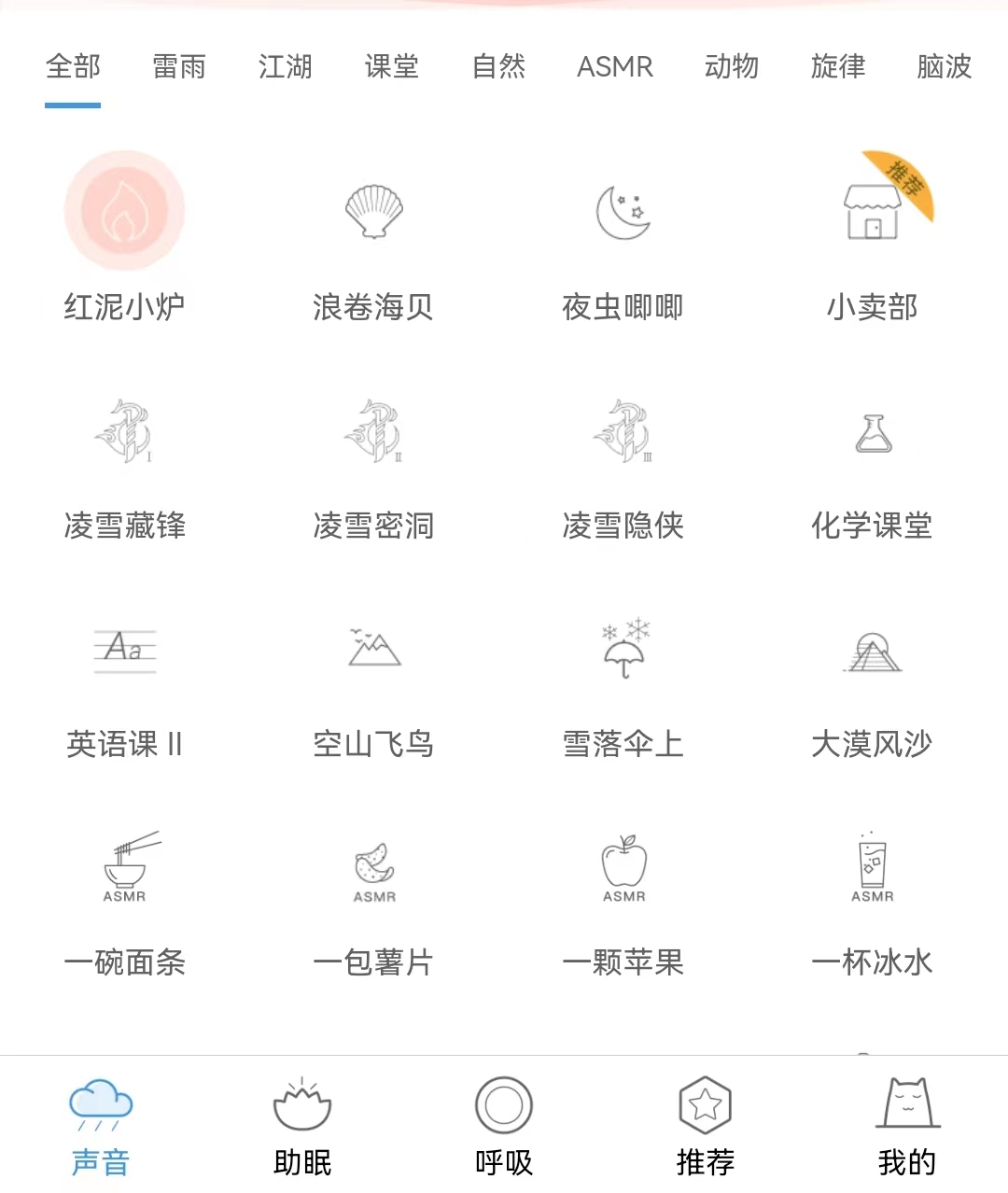The image size is (1008, 1193).
Task: Show the ASMR category tab
Action: [615, 67]
